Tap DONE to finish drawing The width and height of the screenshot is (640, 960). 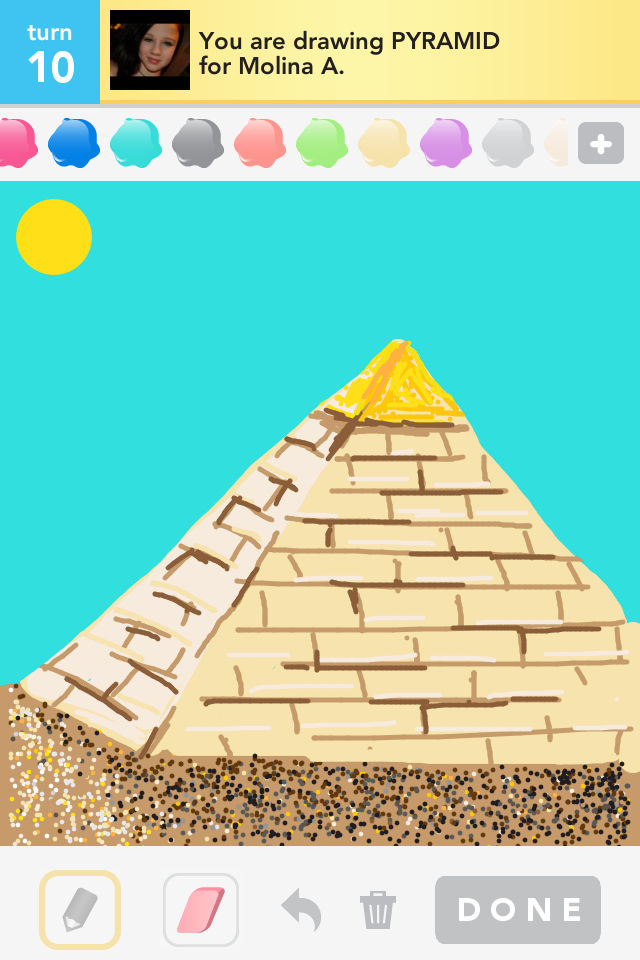tap(518, 910)
